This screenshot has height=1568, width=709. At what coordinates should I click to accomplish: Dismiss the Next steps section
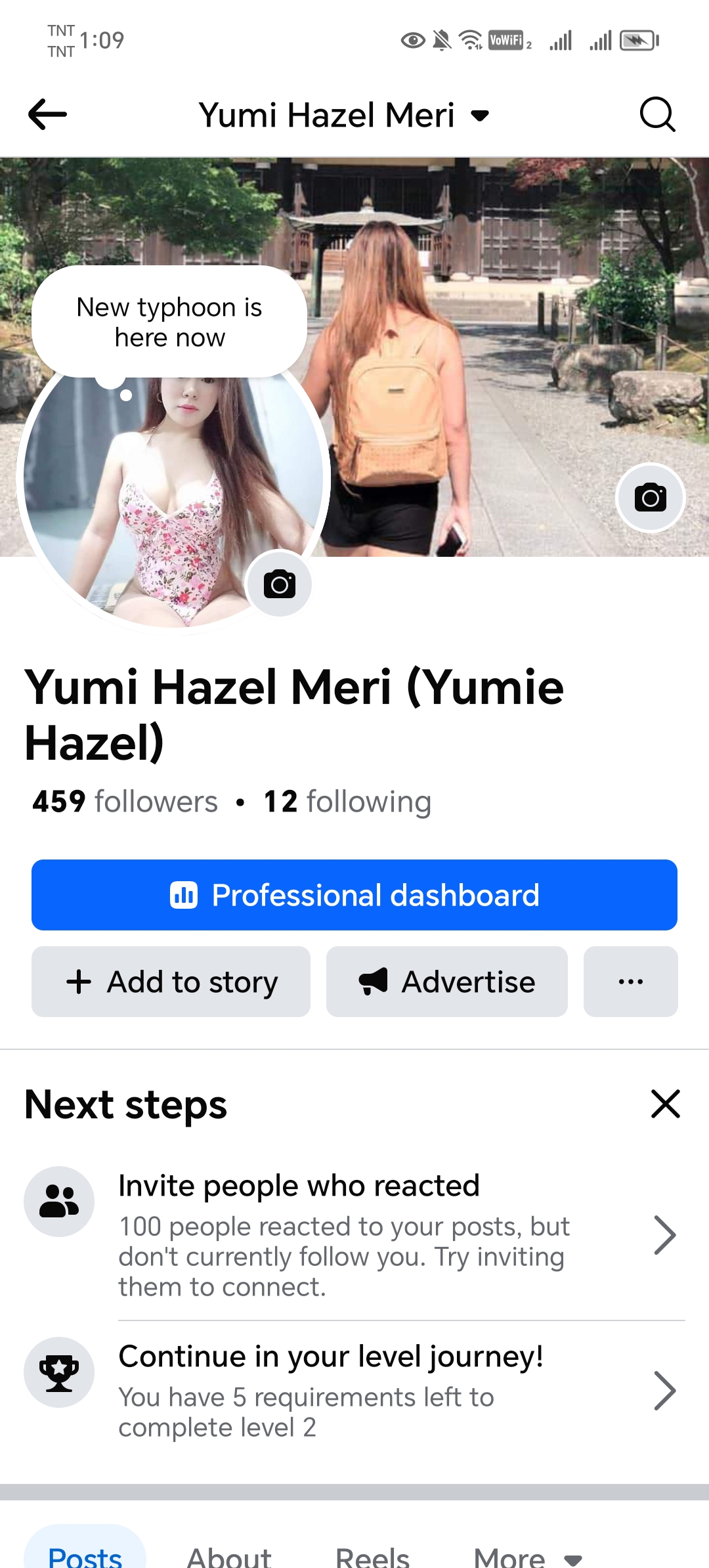click(666, 1104)
